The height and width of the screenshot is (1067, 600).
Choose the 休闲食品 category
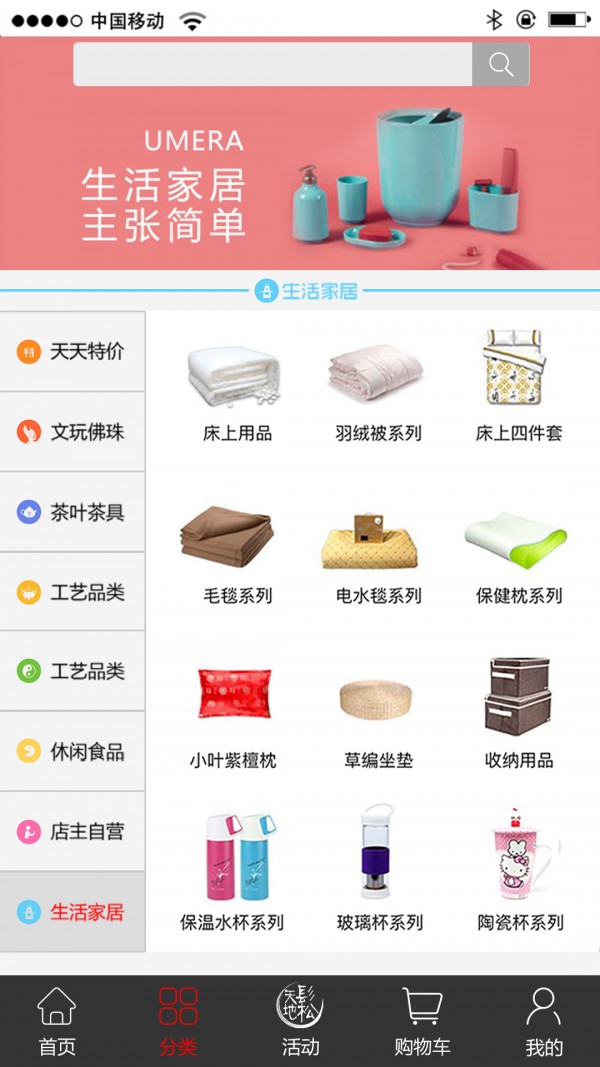[72, 751]
